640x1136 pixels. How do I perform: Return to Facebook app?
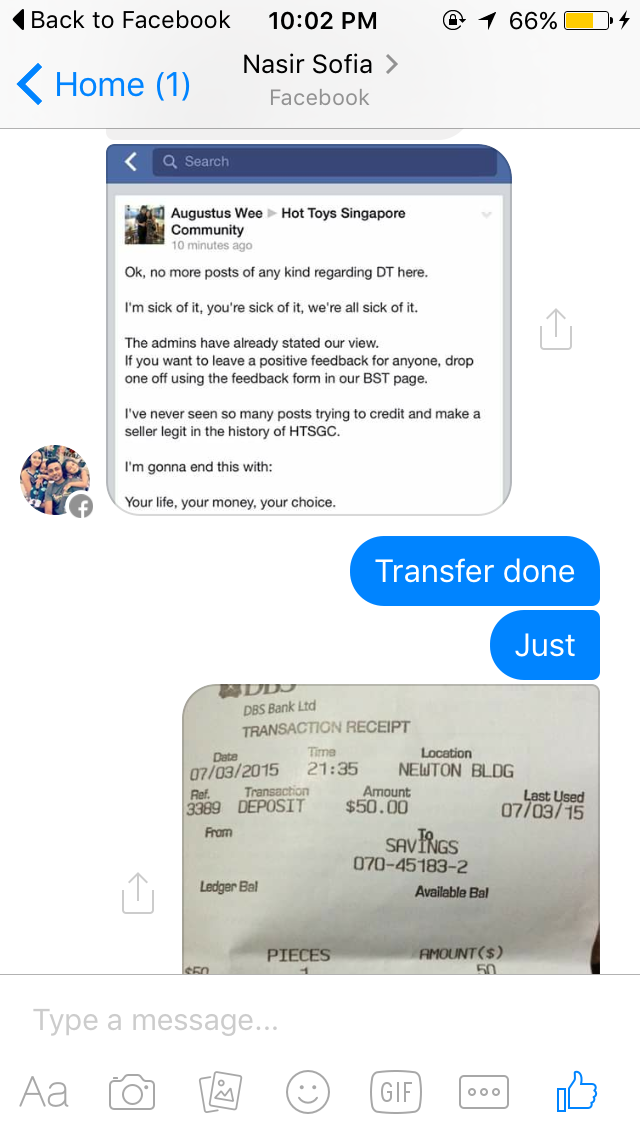click(x=121, y=20)
